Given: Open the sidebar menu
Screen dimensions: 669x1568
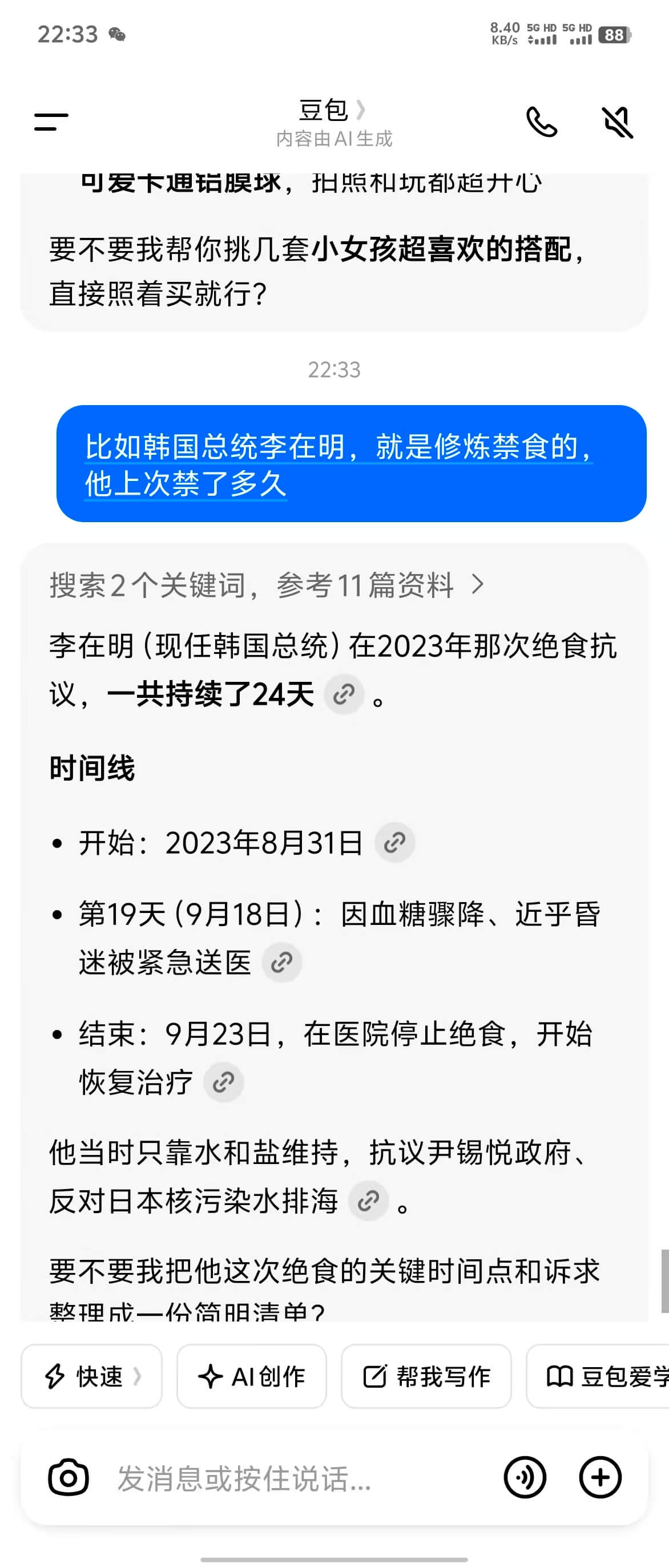Looking at the screenshot, I should pos(51,122).
